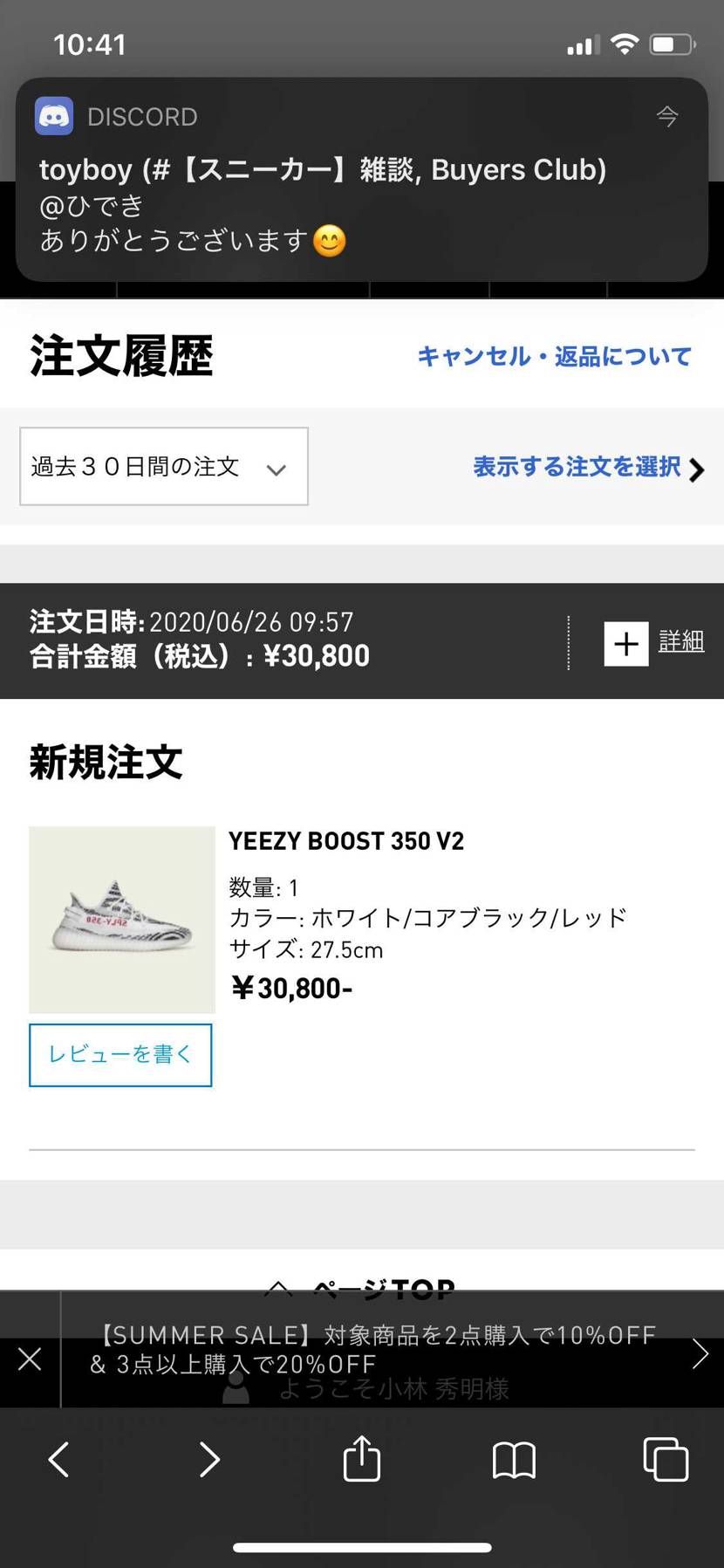The image size is (724, 1568).
Task: Open キャンセル・返品について information
Action: tap(554, 356)
